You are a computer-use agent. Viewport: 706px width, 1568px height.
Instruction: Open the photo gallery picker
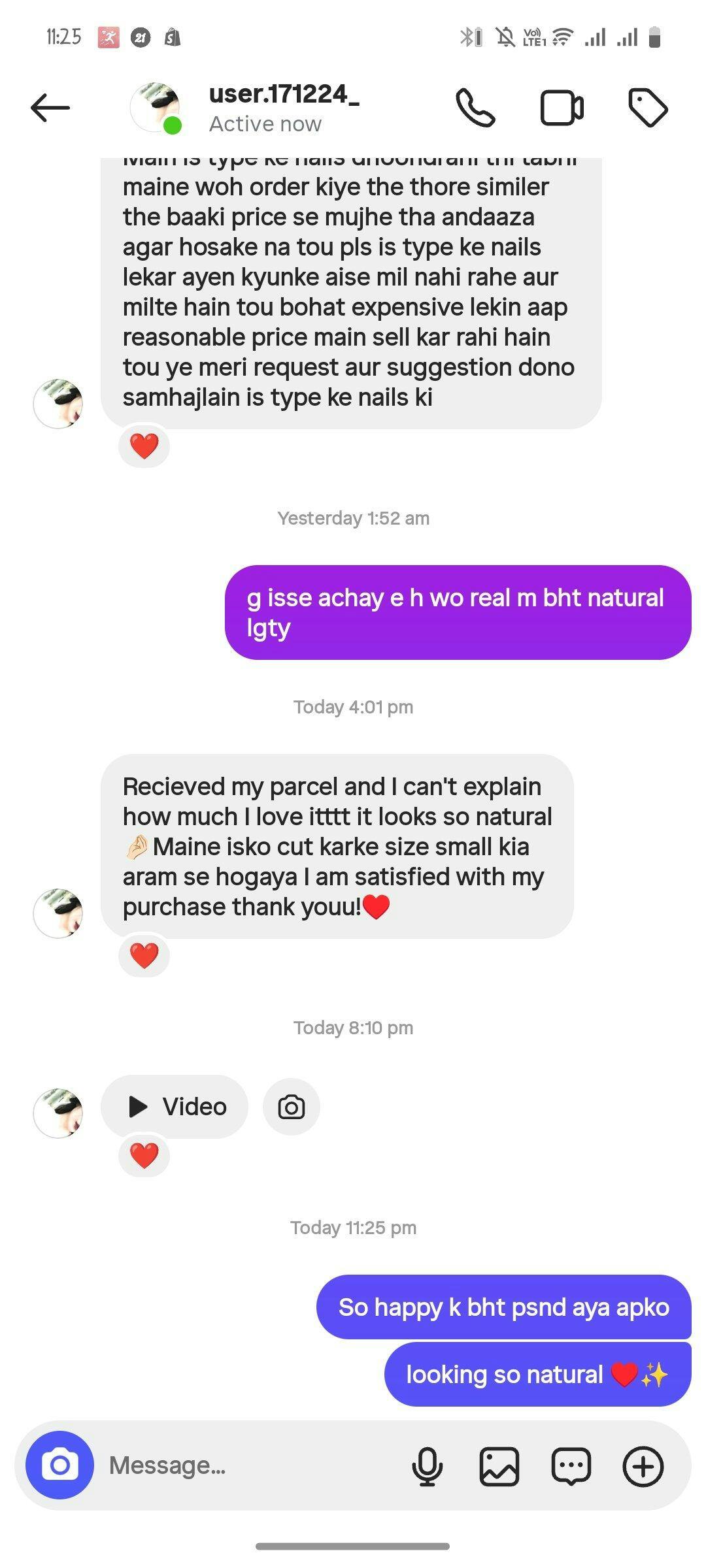[499, 1466]
